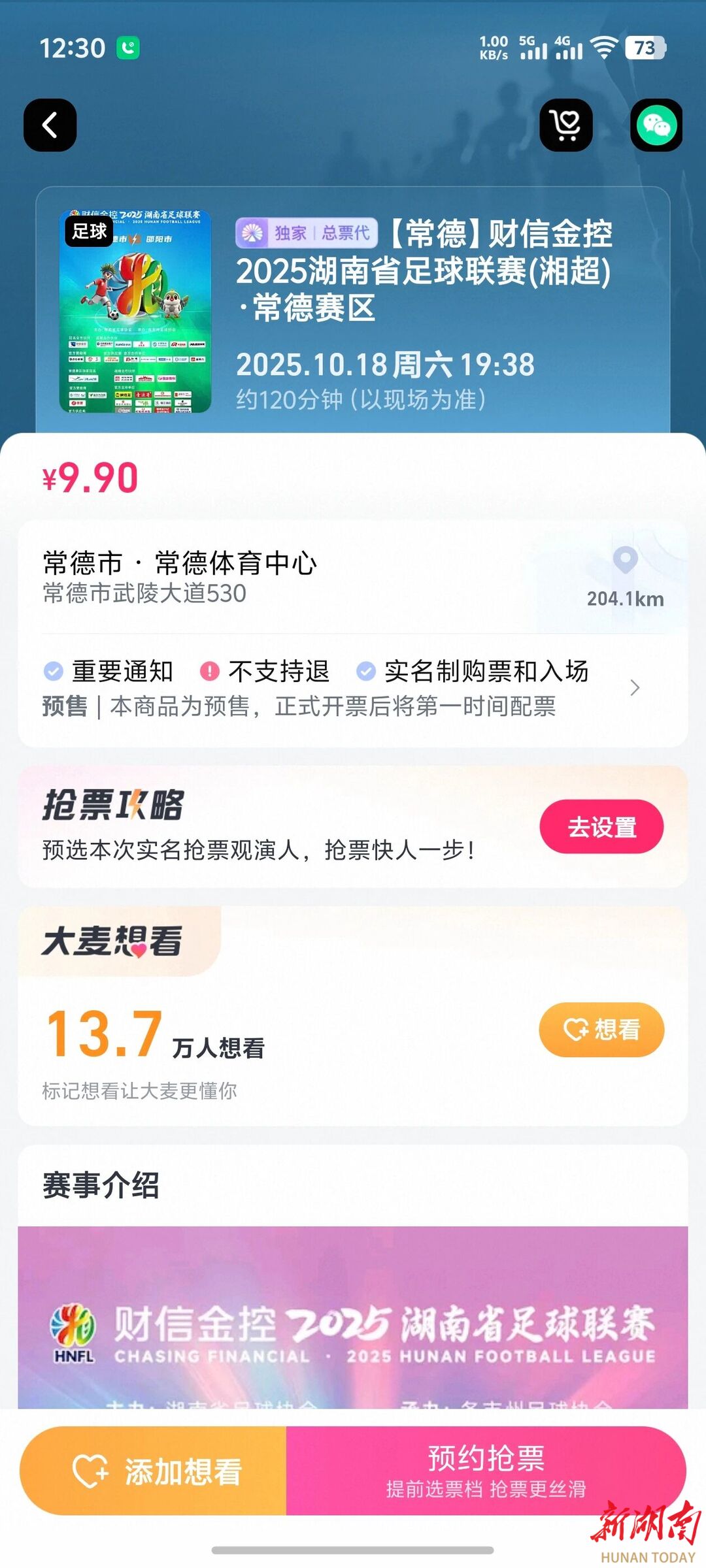Go back to the previous page
The image size is (706, 1568).
(x=50, y=125)
